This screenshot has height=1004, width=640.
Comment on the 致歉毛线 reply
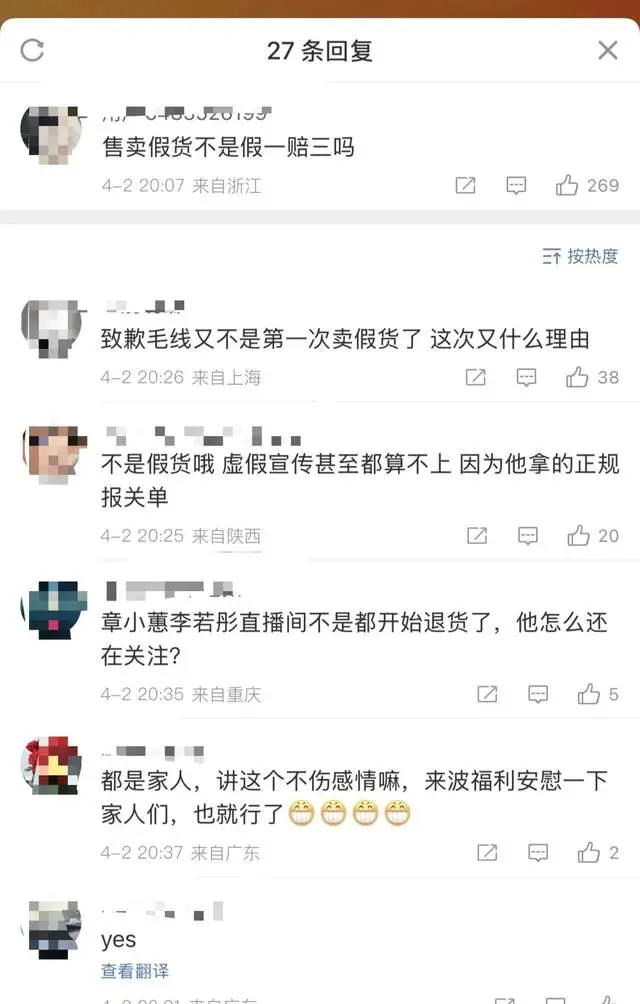click(x=526, y=377)
